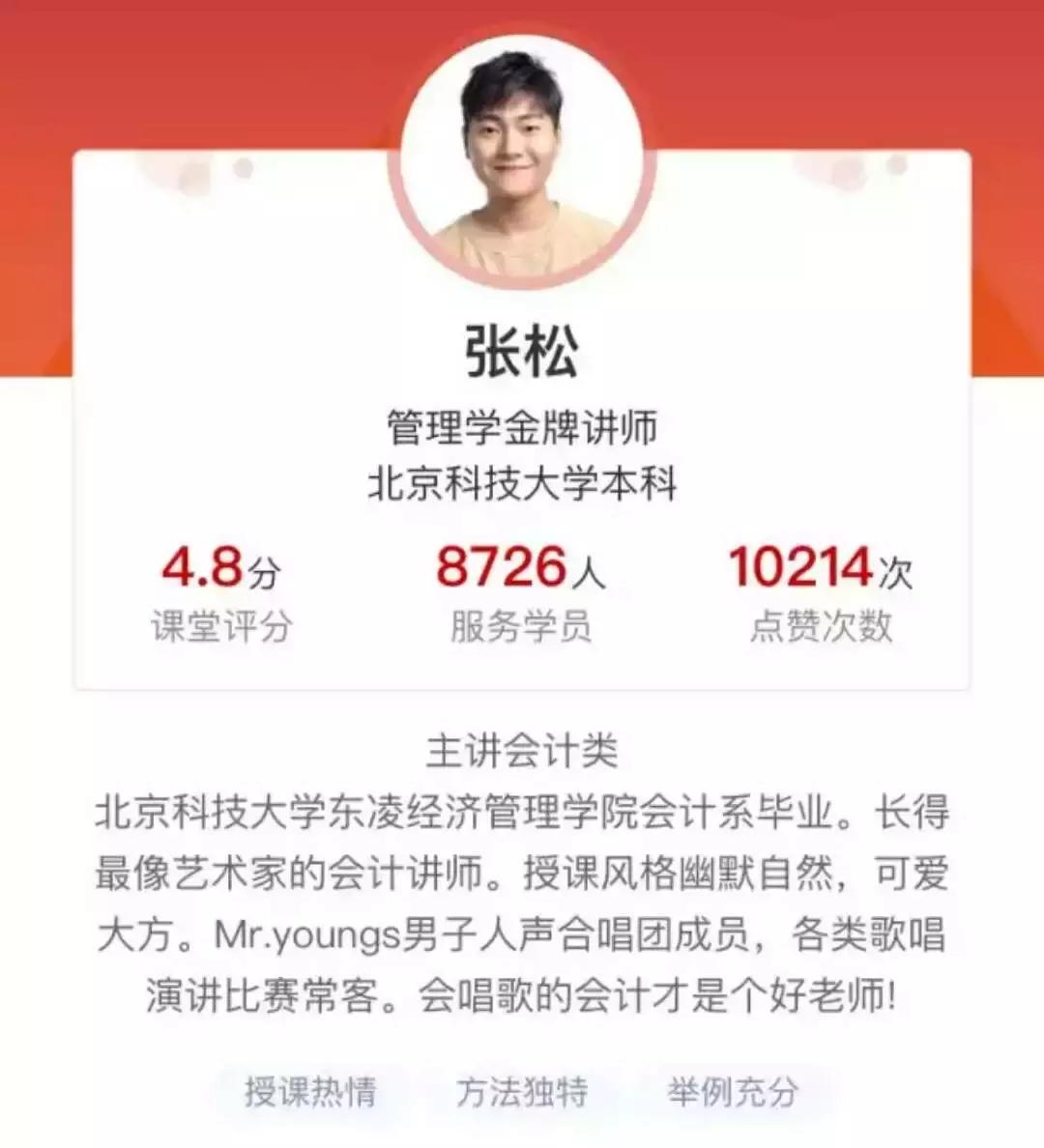Click the 4.8分 rating score

tap(223, 568)
